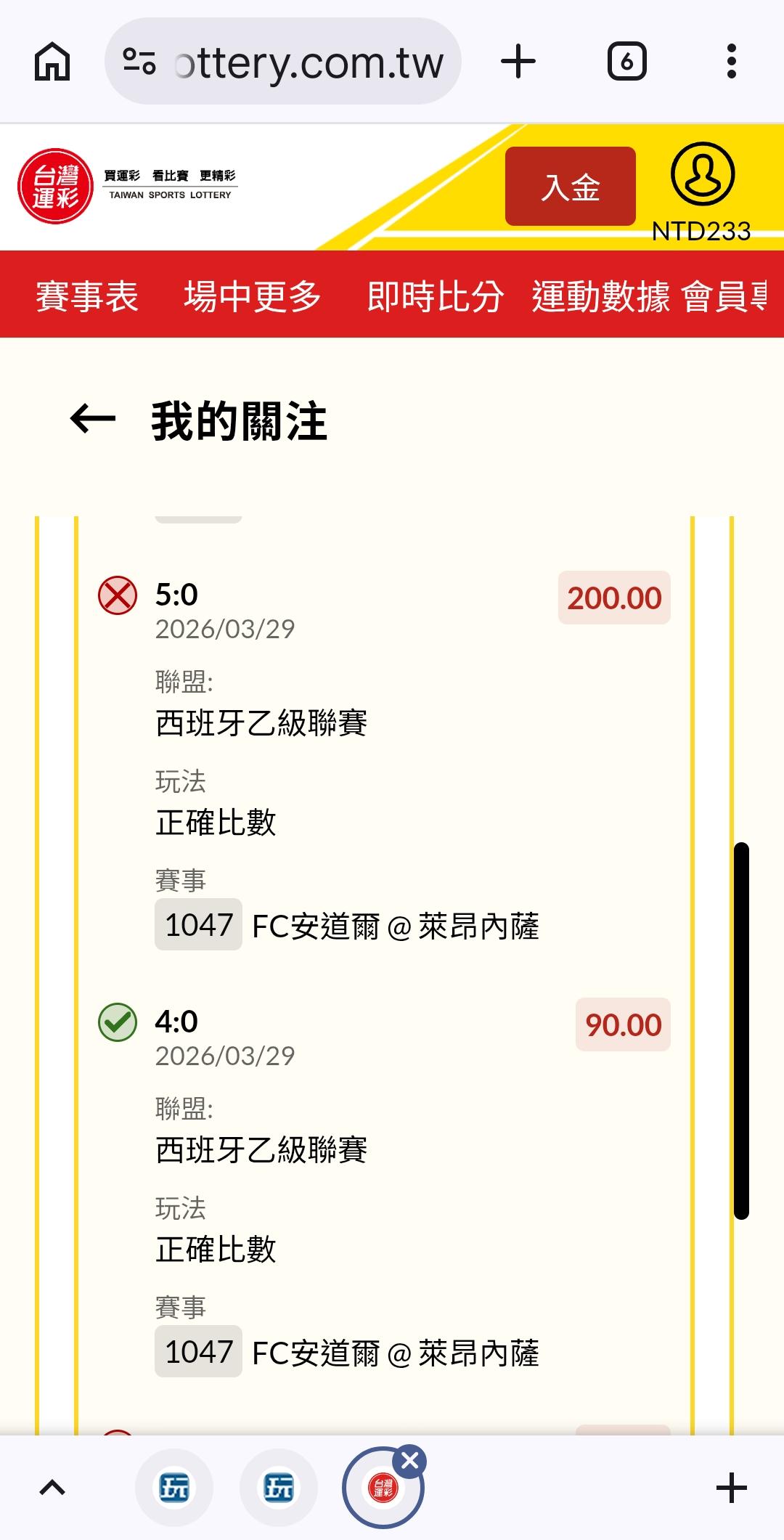Switch to 場中更多 tab
Image resolution: width=784 pixels, height=1540 pixels.
pos(253,296)
